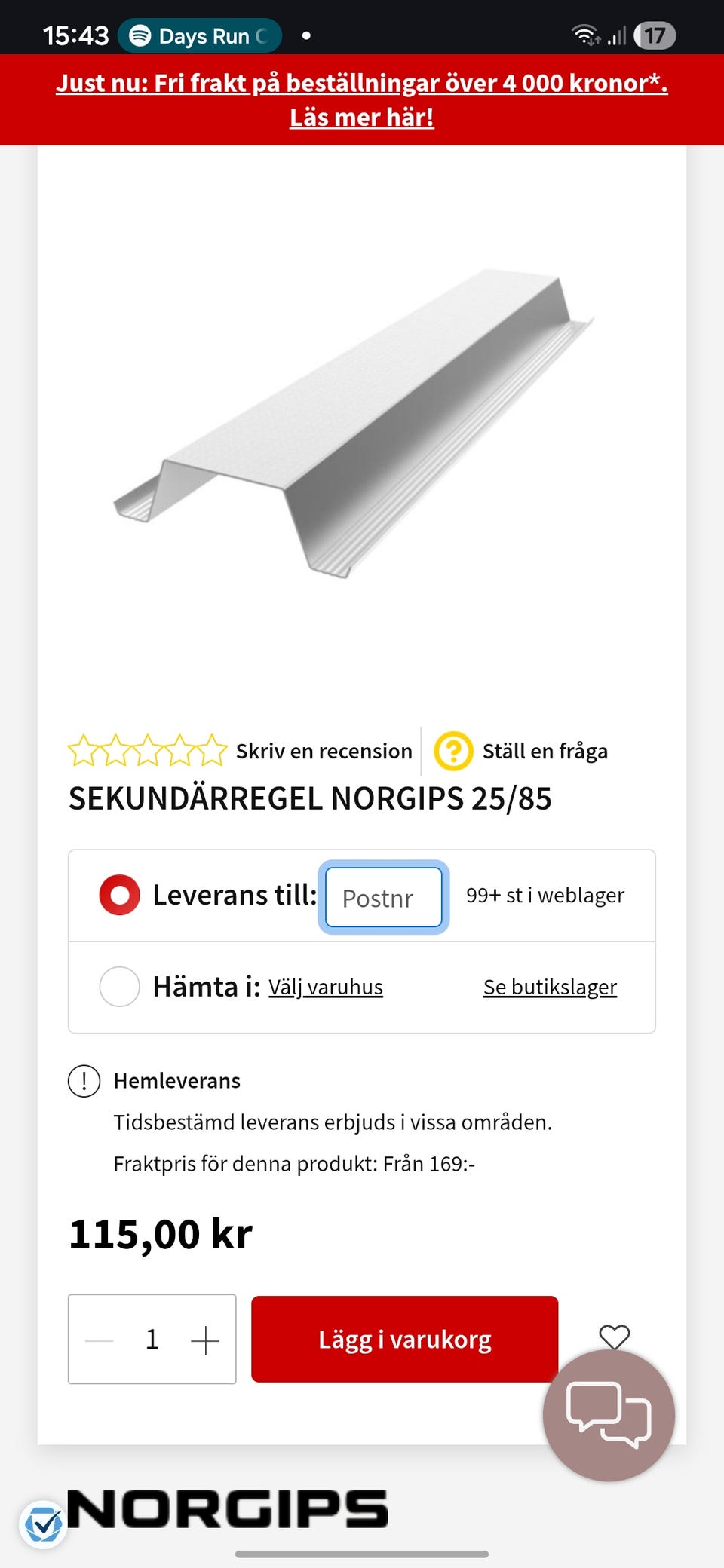The width and height of the screenshot is (724, 1568).
Task: Open Se butikslager store stock list
Action: point(549,986)
